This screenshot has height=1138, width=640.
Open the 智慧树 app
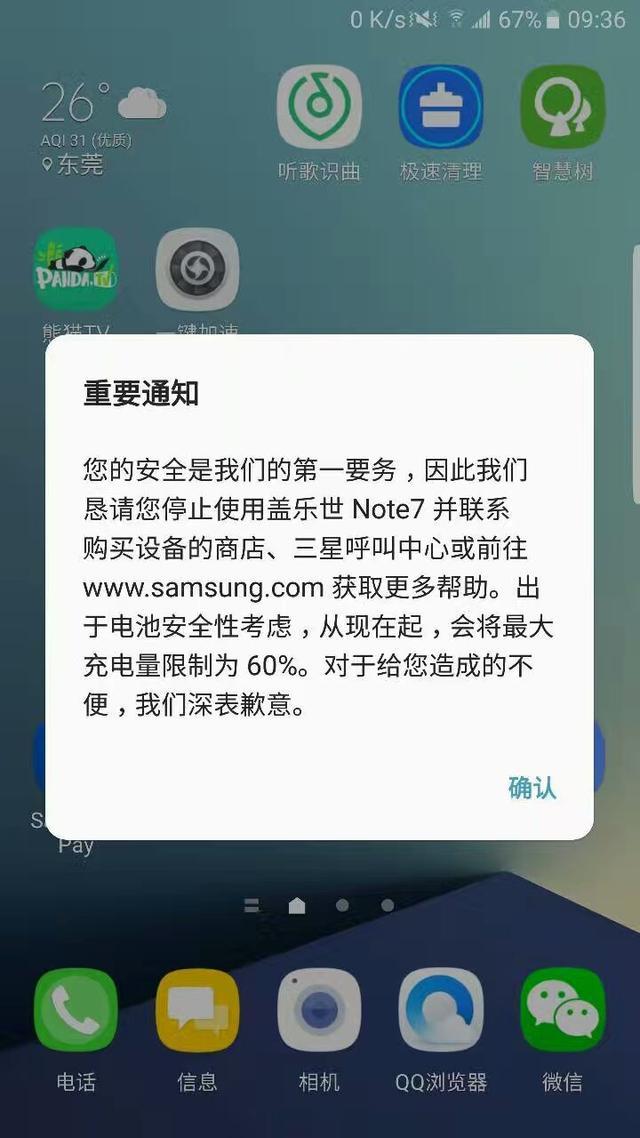pos(562,107)
